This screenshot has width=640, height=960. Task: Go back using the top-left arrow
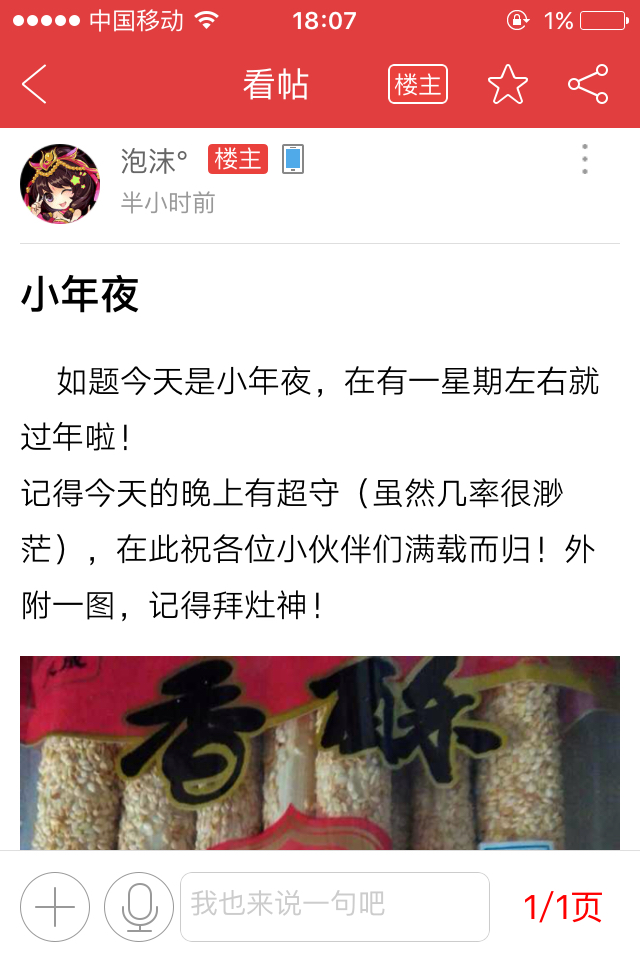35,85
